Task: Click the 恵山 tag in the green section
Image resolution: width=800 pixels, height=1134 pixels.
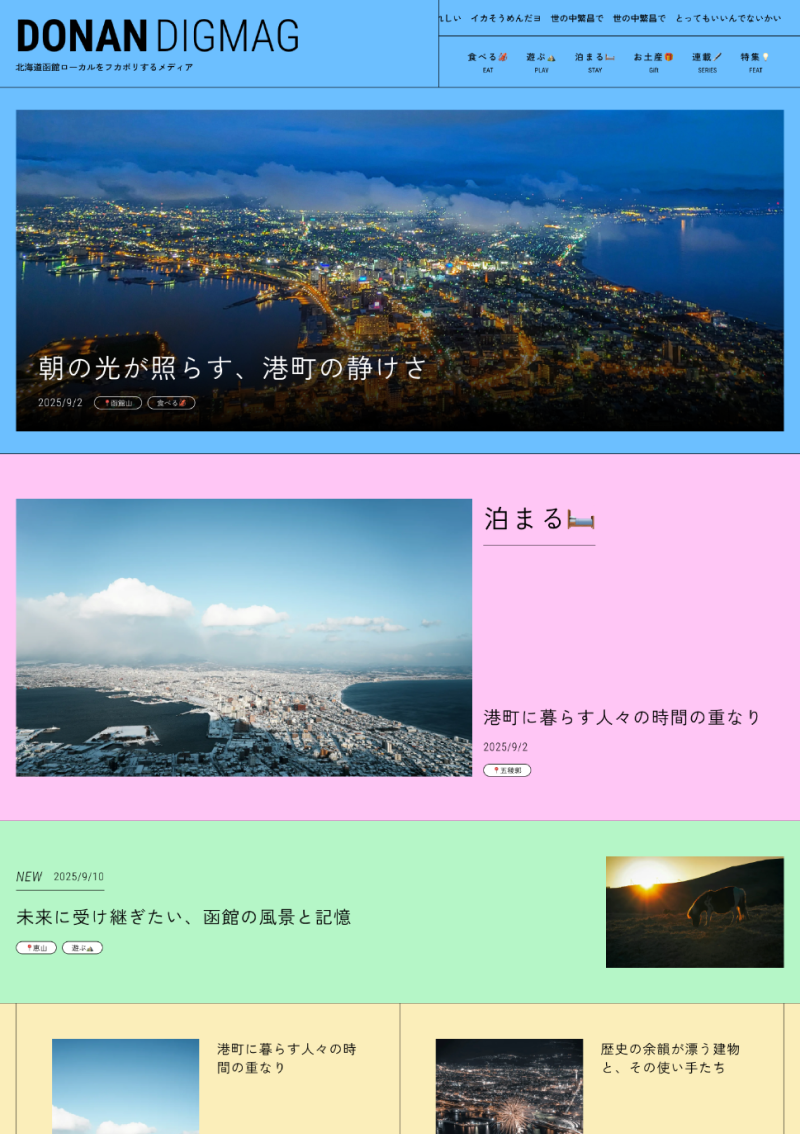Action: 37,947
